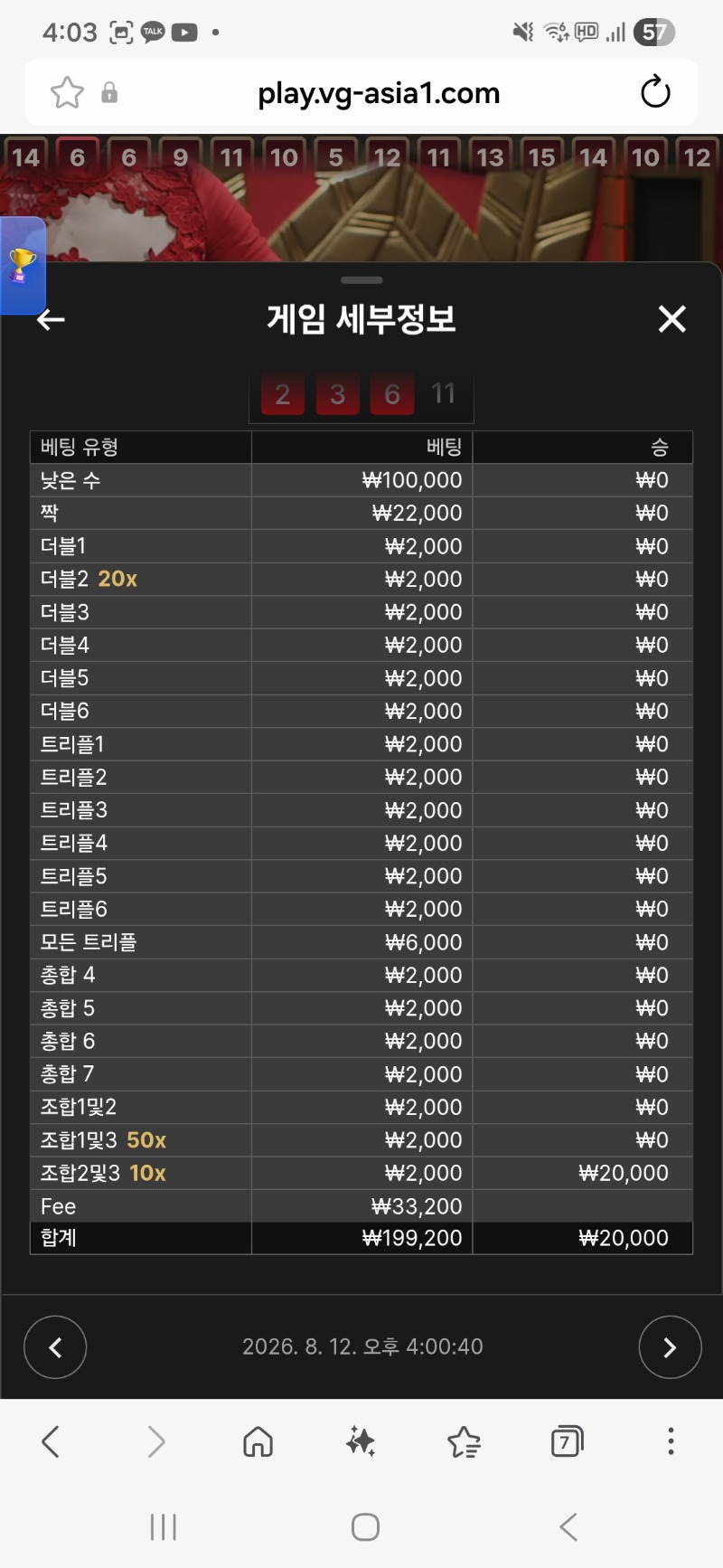Image resolution: width=723 pixels, height=1568 pixels.
Task: Open the browser home page
Action: 258,1441
